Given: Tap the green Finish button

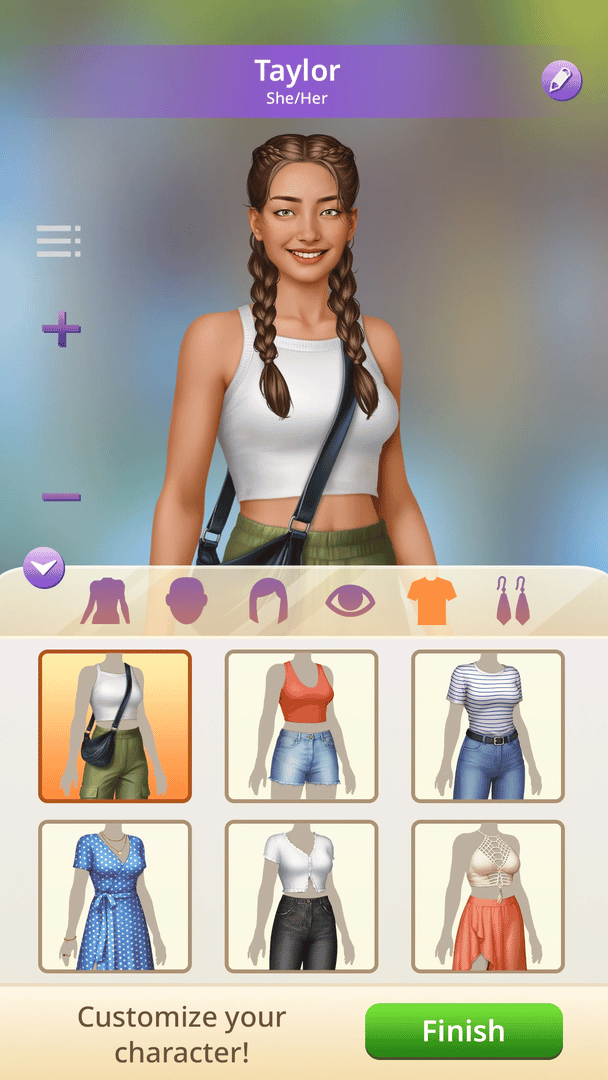Looking at the screenshot, I should pos(464,1031).
